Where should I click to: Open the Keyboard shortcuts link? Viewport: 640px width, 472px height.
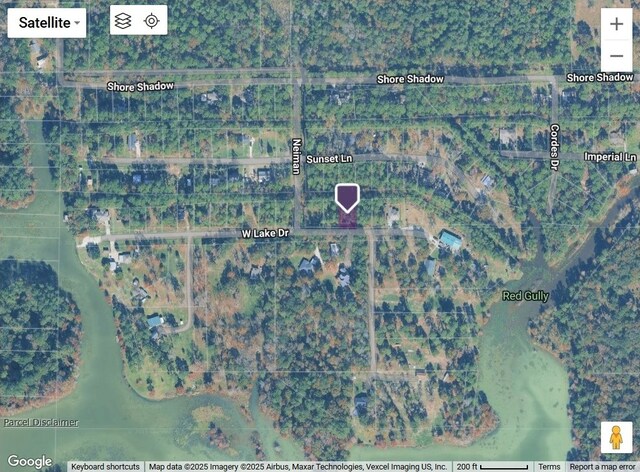click(x=105, y=467)
